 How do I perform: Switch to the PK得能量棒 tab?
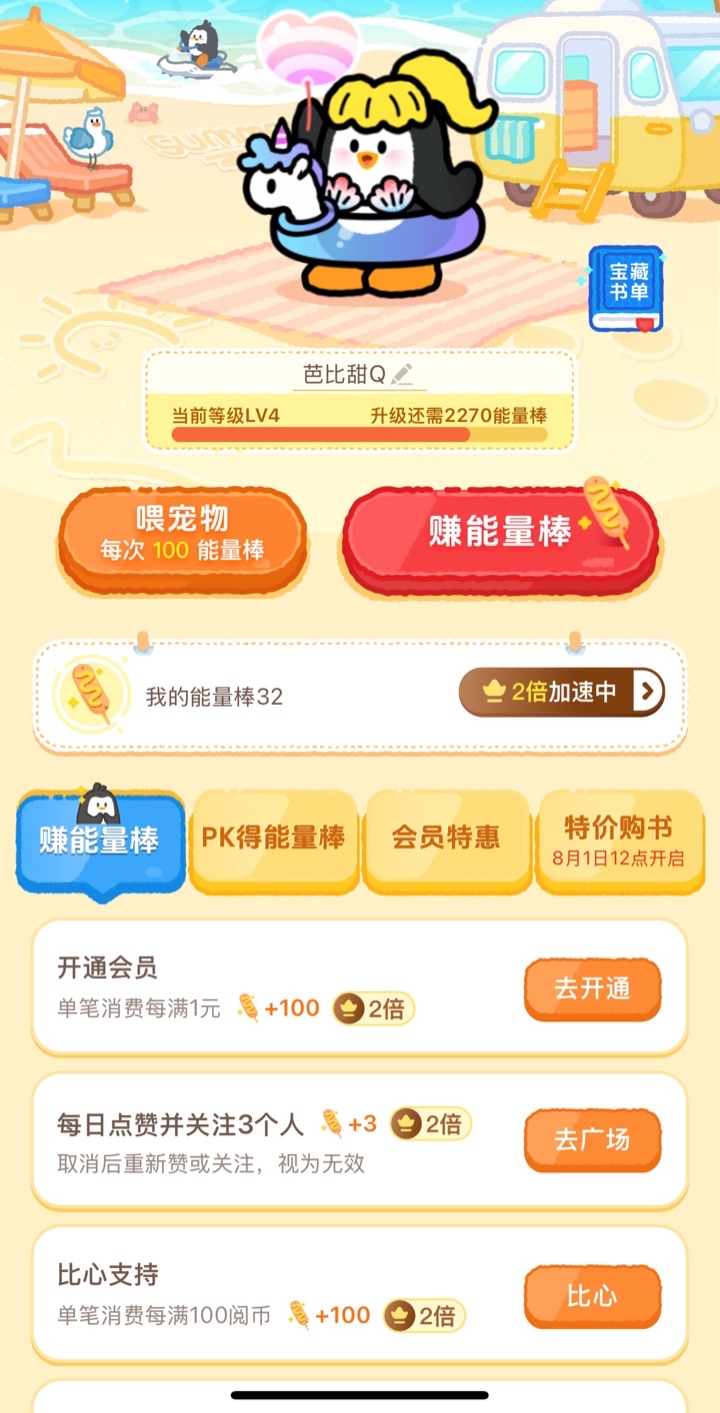pos(273,838)
